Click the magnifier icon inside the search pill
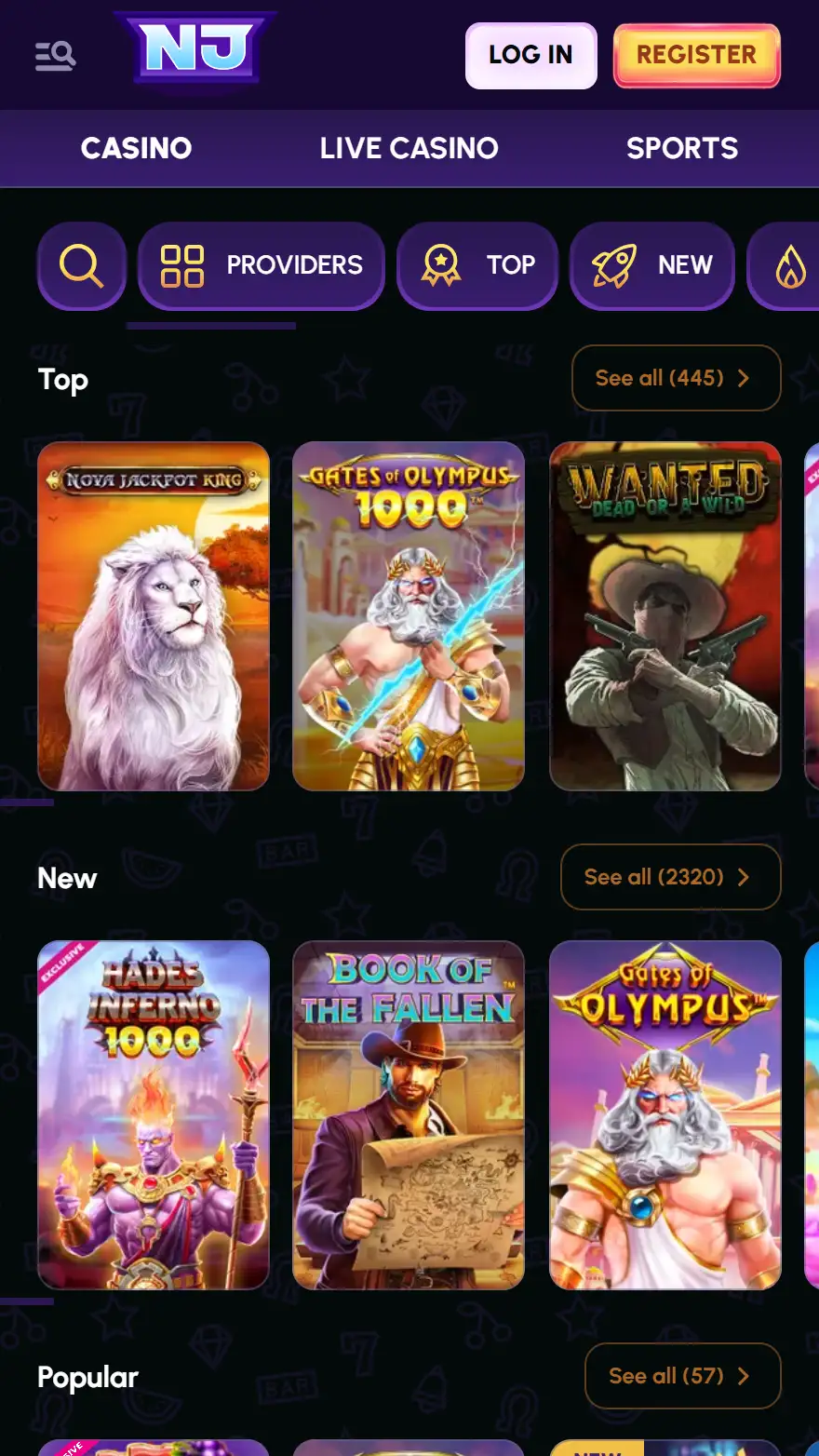The image size is (819, 1456). click(81, 266)
